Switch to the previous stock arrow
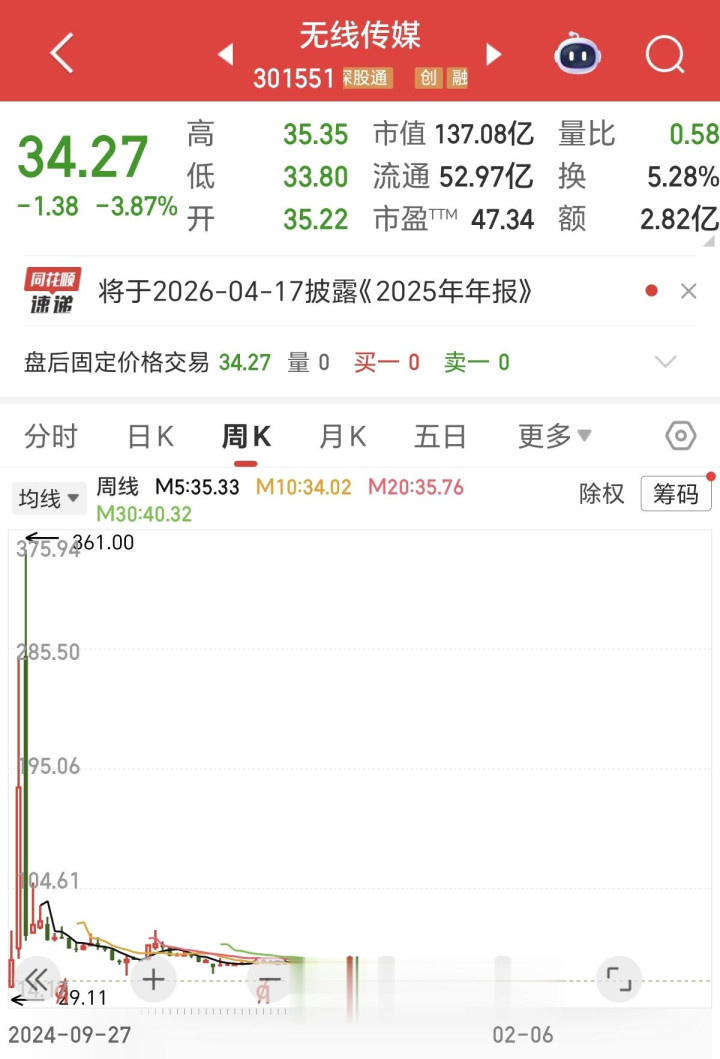 point(226,54)
